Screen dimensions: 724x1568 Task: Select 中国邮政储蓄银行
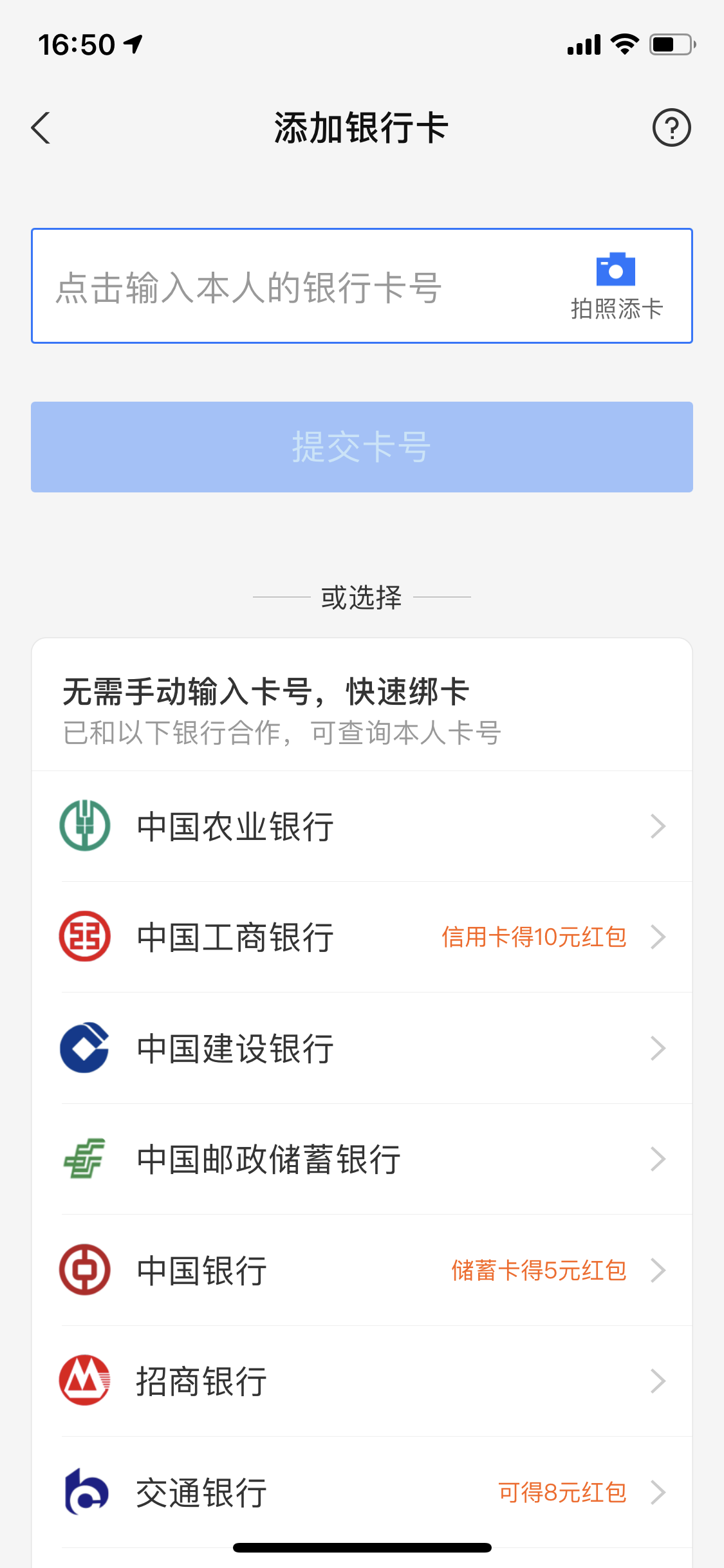click(362, 1159)
